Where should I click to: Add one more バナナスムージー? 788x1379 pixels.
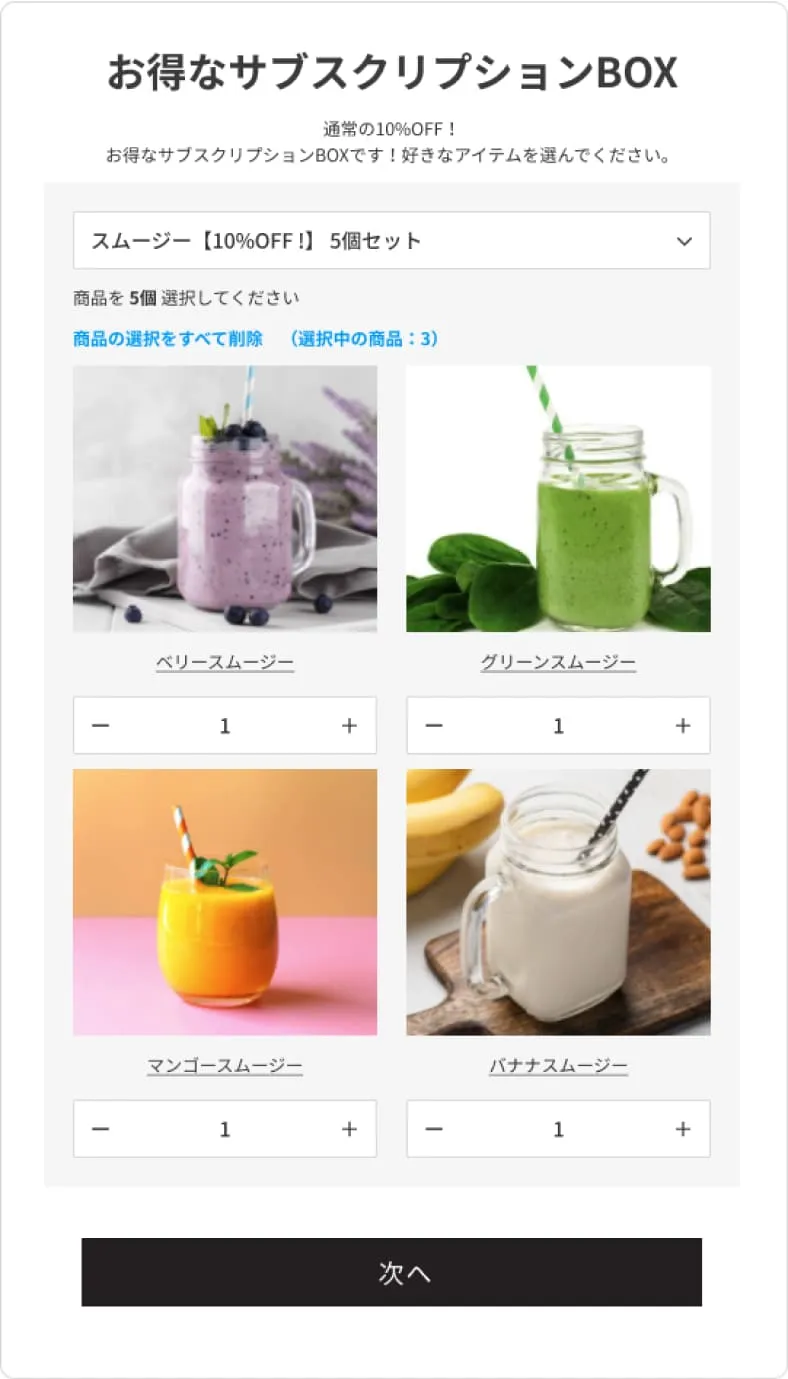coord(683,1129)
